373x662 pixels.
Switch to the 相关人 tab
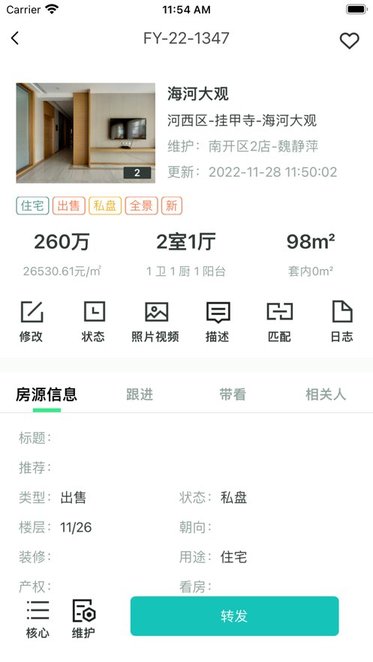pos(326,395)
